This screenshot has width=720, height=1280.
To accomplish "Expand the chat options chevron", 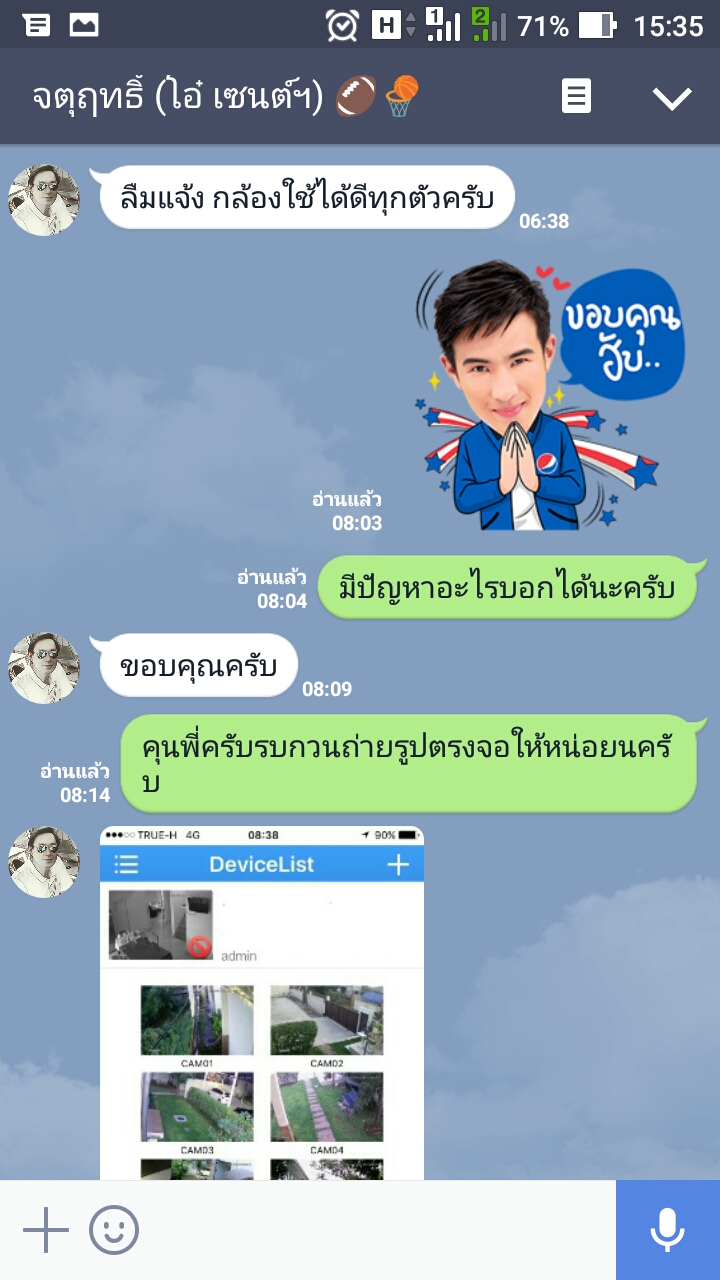I will [x=671, y=97].
